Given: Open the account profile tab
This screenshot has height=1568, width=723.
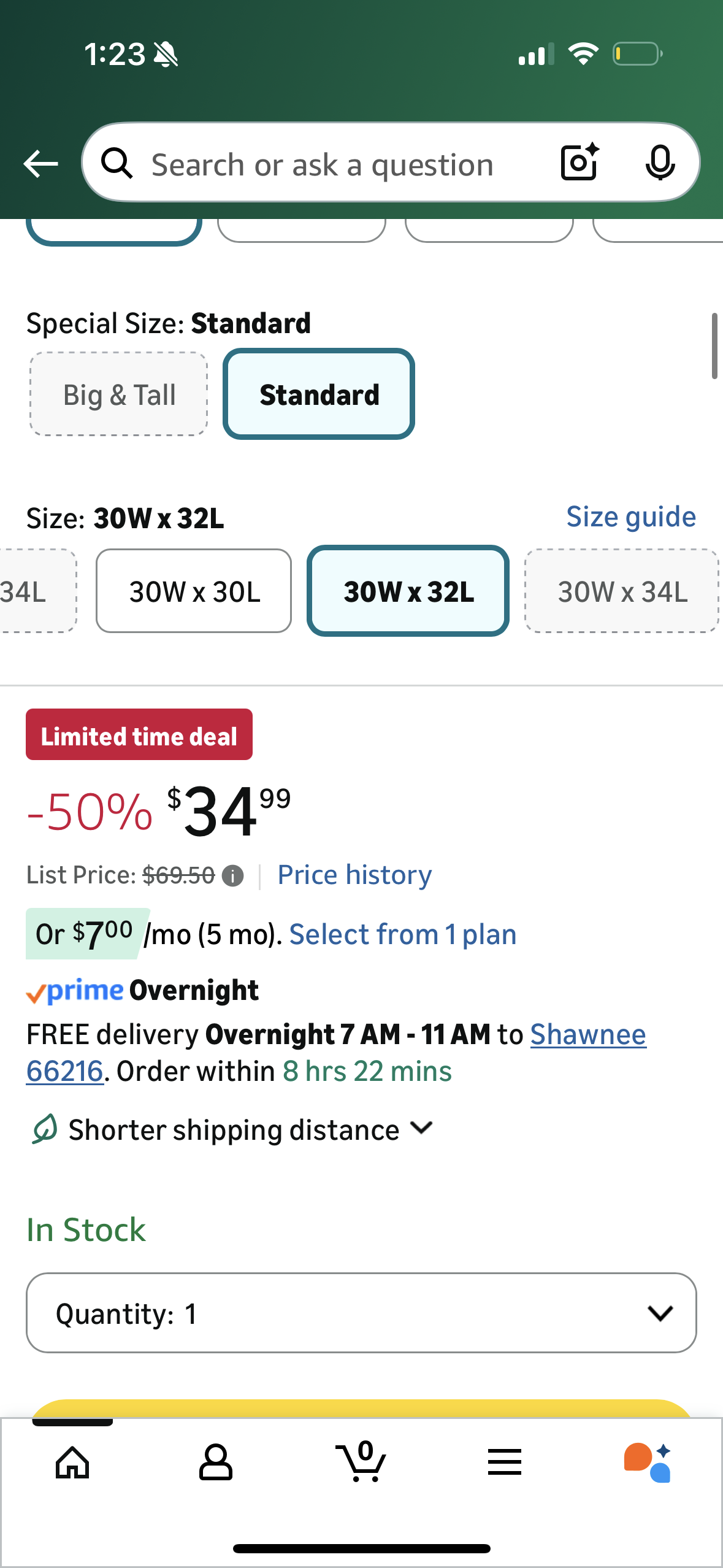Looking at the screenshot, I should pos(216,1462).
